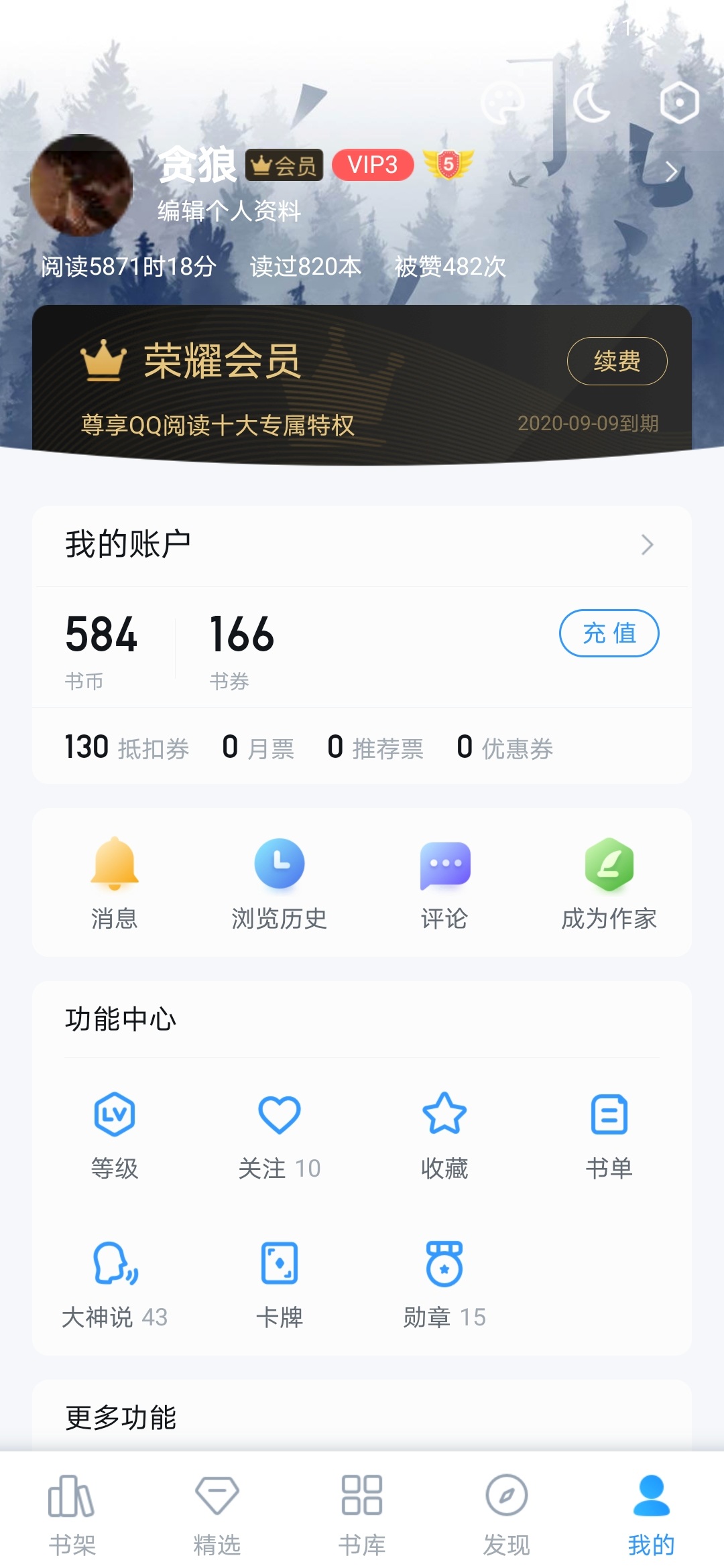The image size is (724, 1568).
Task: Tap 续费 to renew membership
Action: pos(617,361)
